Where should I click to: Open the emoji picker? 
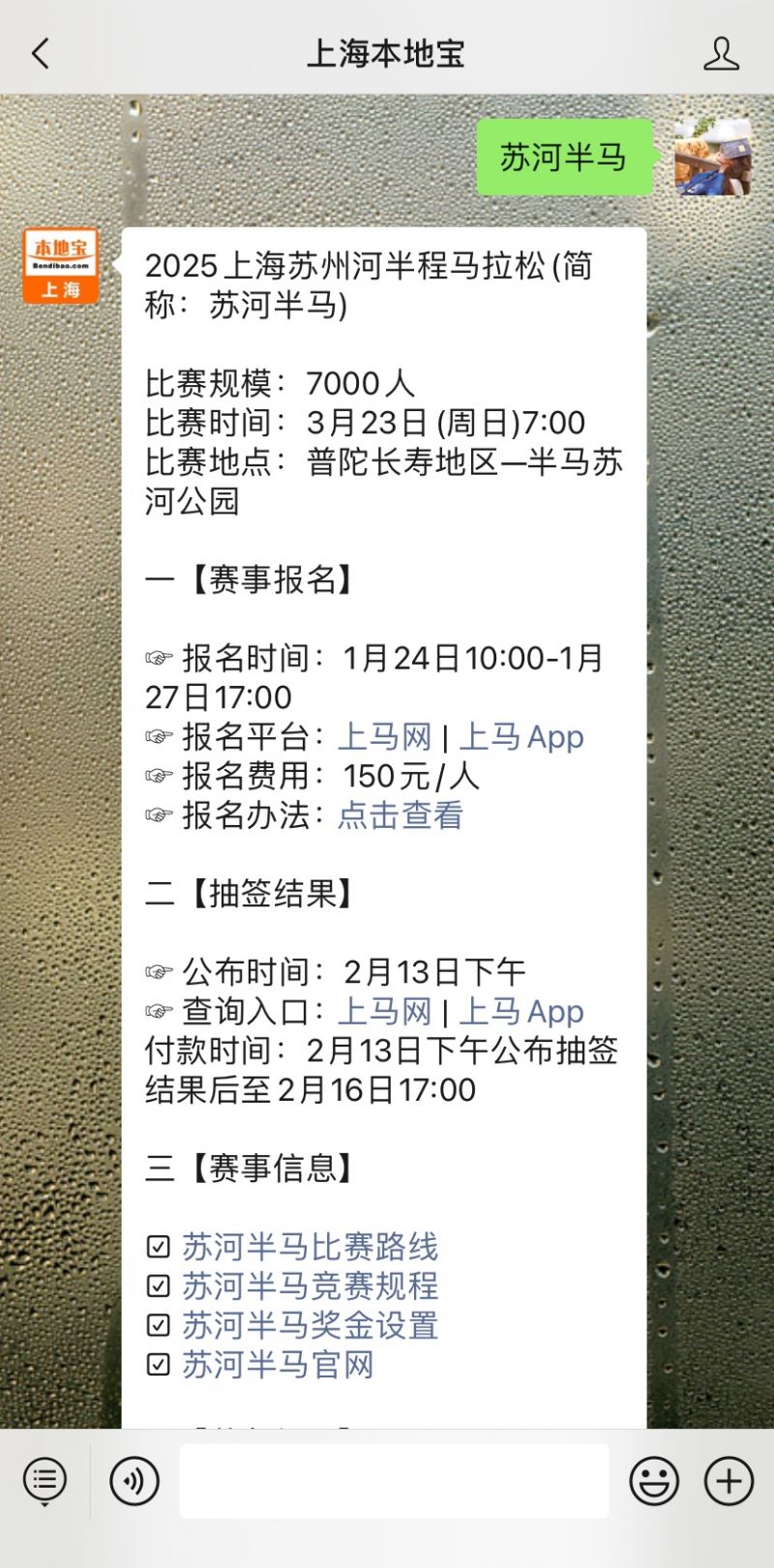pyautogui.click(x=654, y=1481)
